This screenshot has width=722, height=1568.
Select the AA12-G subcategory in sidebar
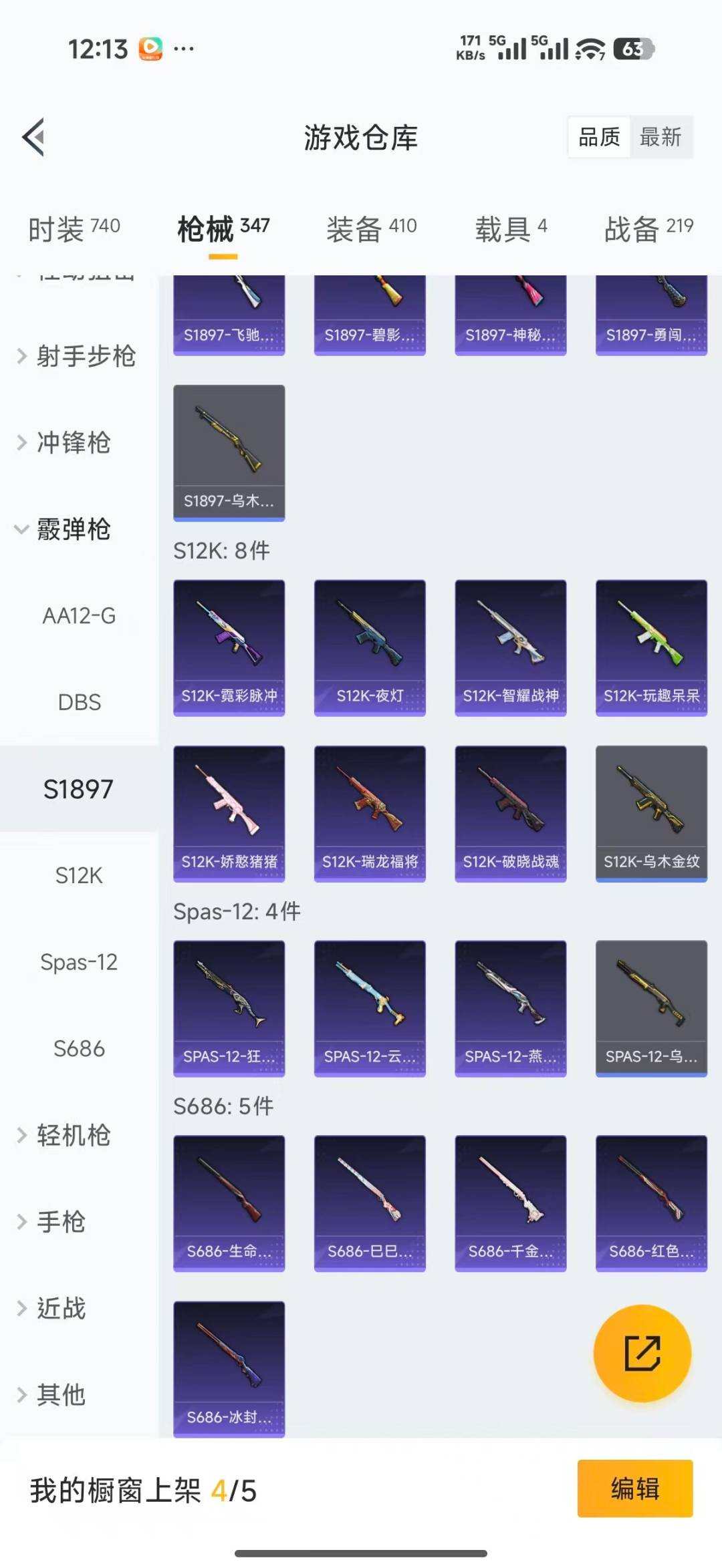pyautogui.click(x=80, y=616)
